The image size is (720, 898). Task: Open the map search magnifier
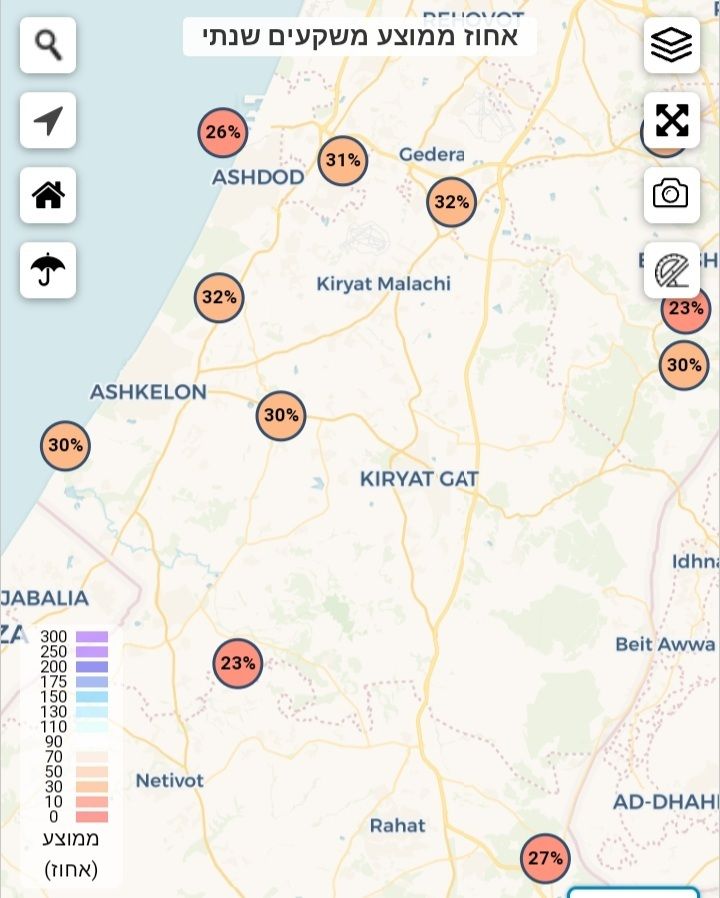[x=48, y=45]
